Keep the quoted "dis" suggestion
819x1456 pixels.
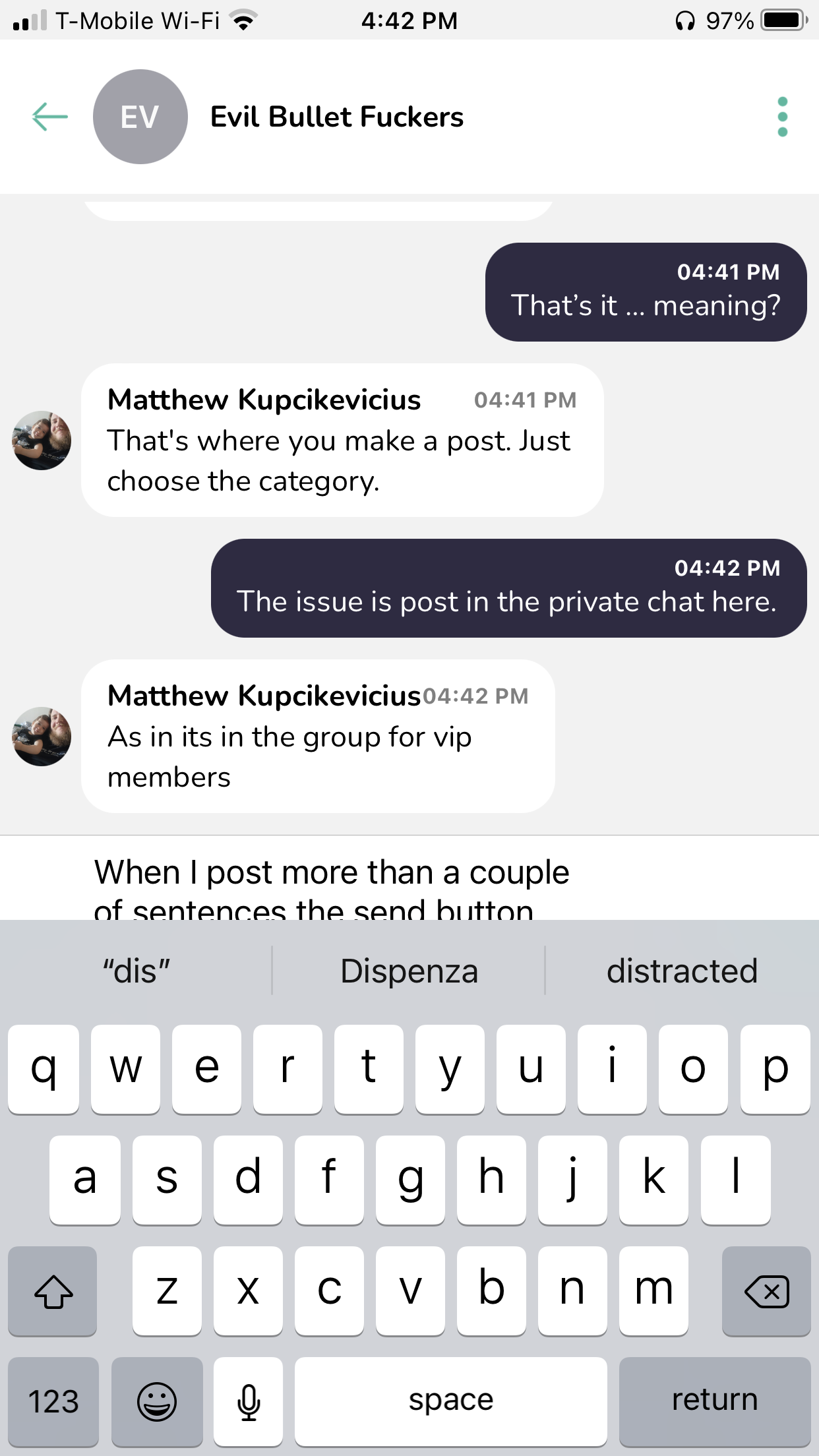[136, 971]
